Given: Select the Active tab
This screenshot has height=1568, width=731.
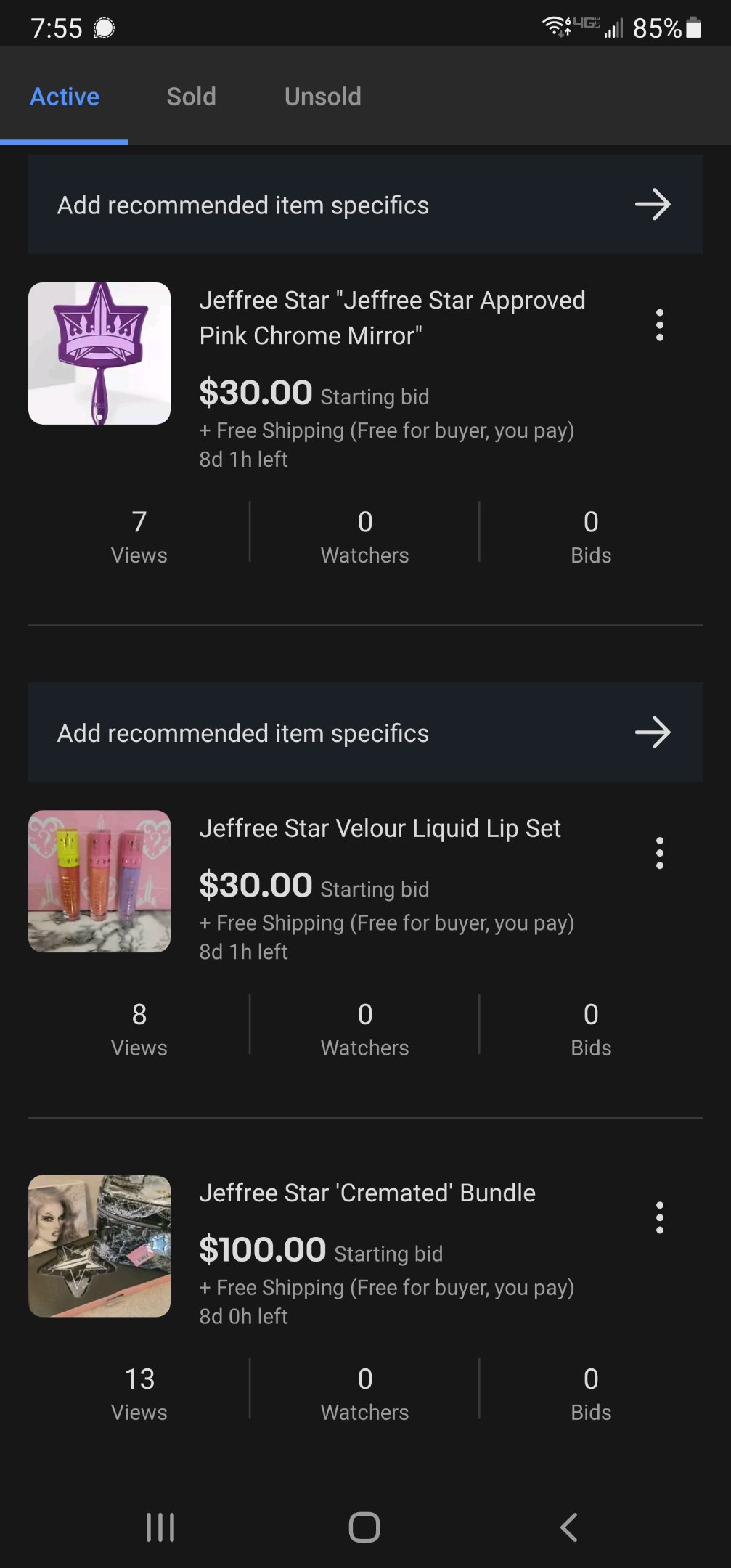Looking at the screenshot, I should [x=65, y=97].
